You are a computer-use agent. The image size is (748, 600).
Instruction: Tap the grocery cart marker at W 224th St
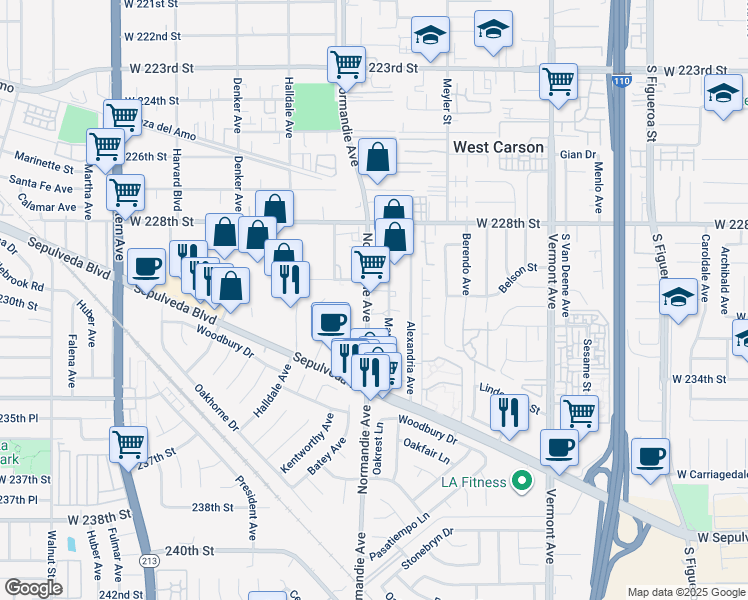tap(122, 116)
